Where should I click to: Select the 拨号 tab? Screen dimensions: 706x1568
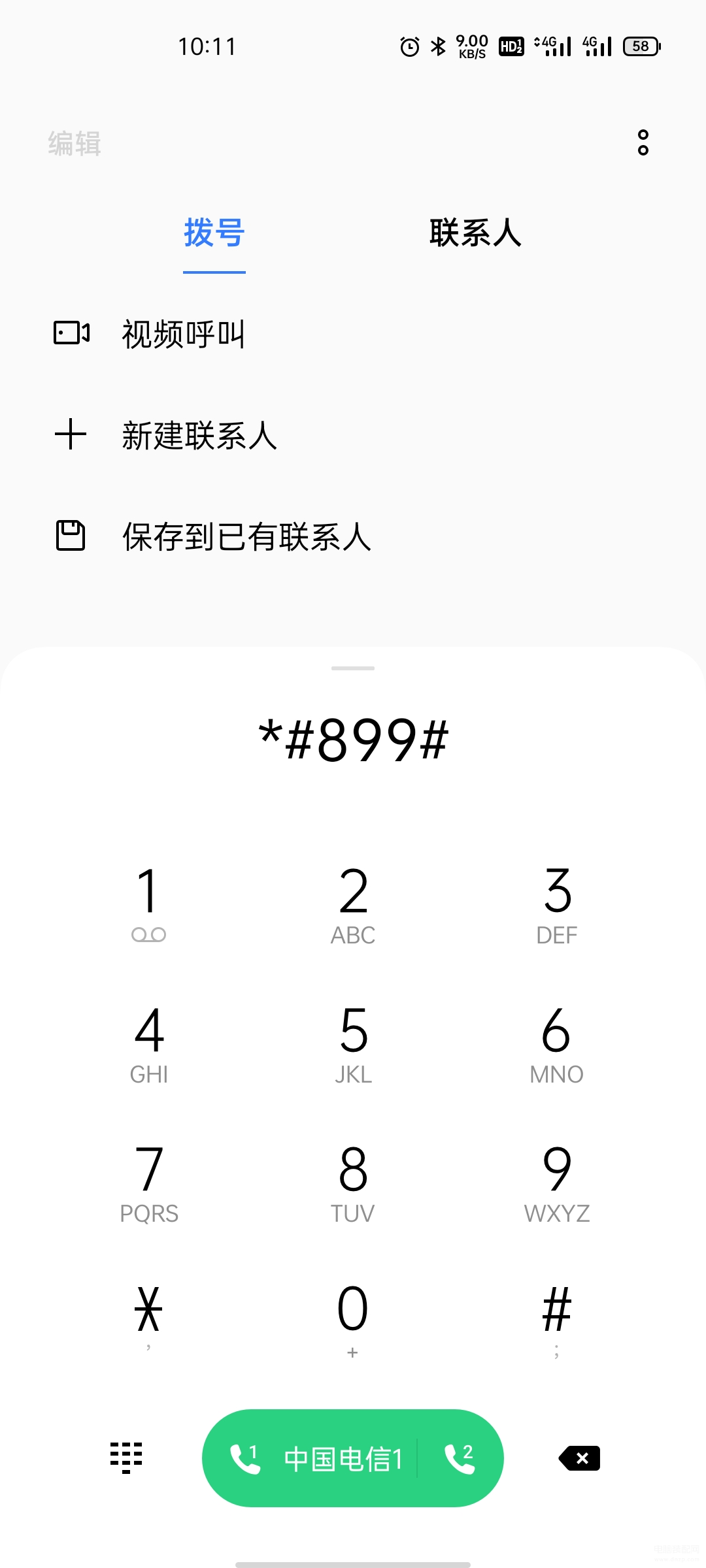coord(214,233)
